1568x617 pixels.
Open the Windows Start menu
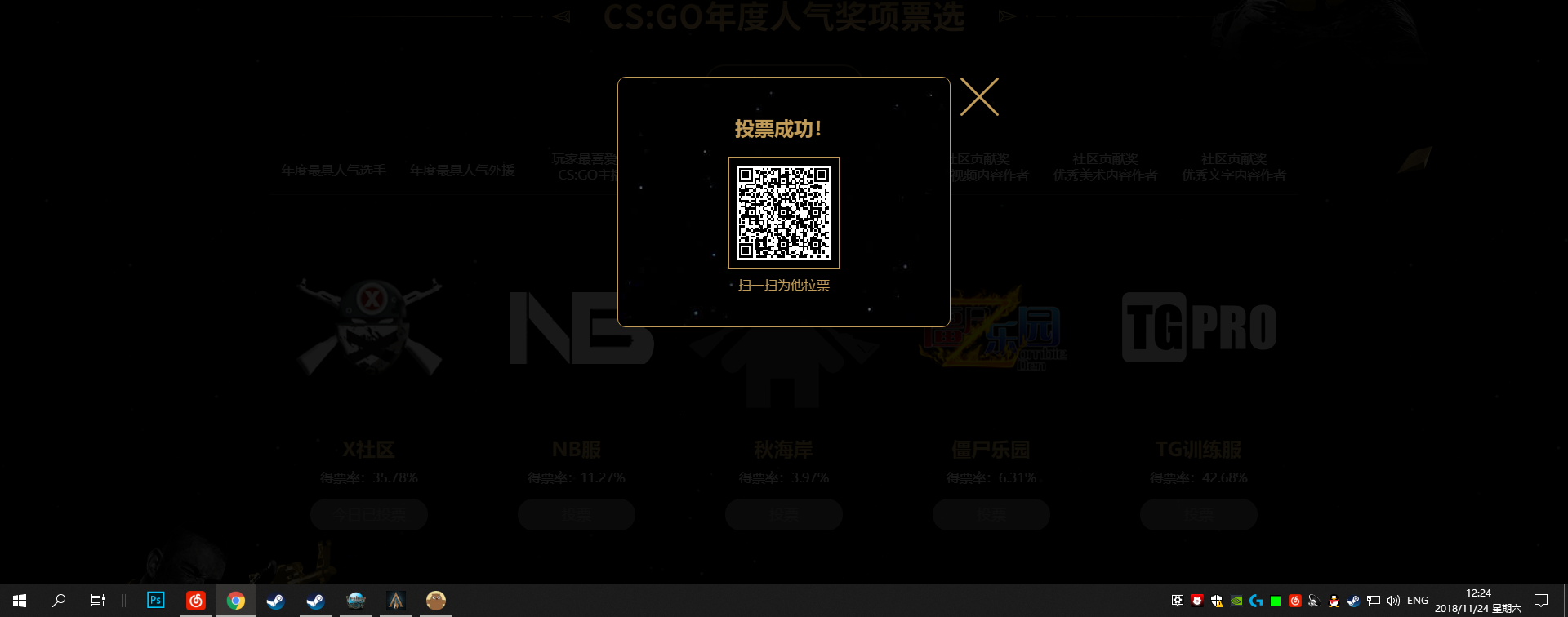20,601
